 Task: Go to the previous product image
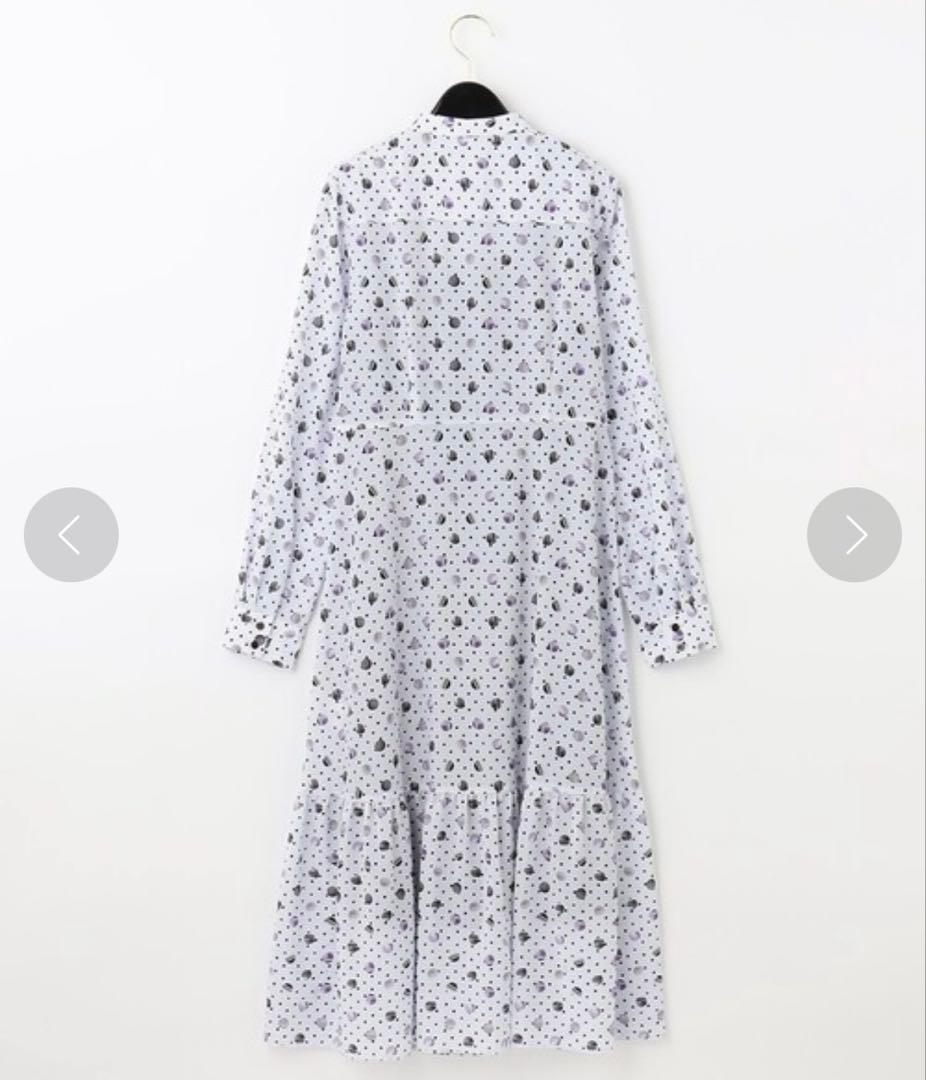(71, 535)
